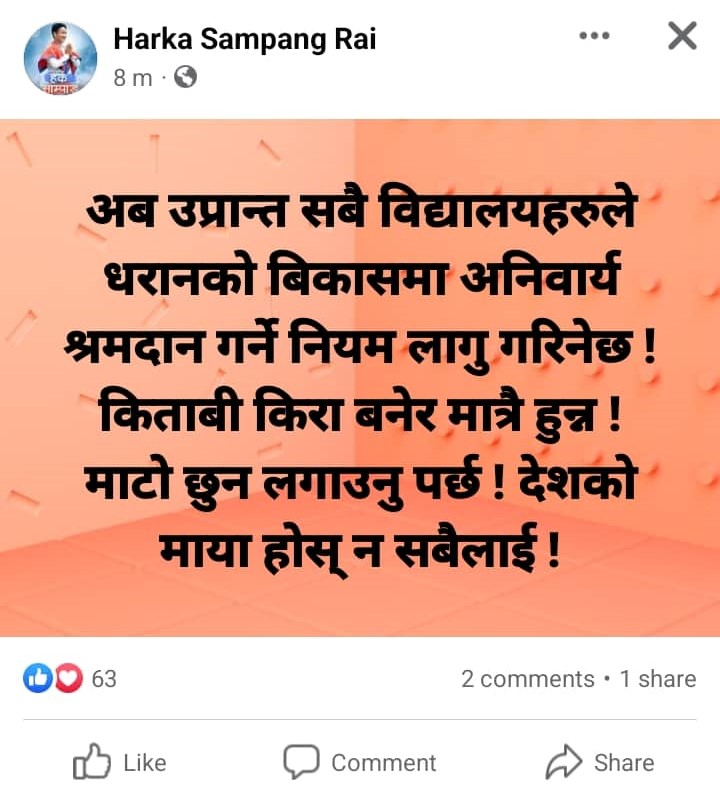Viewport: 720px width, 796px height.
Task: Open Harka Sampang Rai's profile picture
Action: tap(60, 58)
